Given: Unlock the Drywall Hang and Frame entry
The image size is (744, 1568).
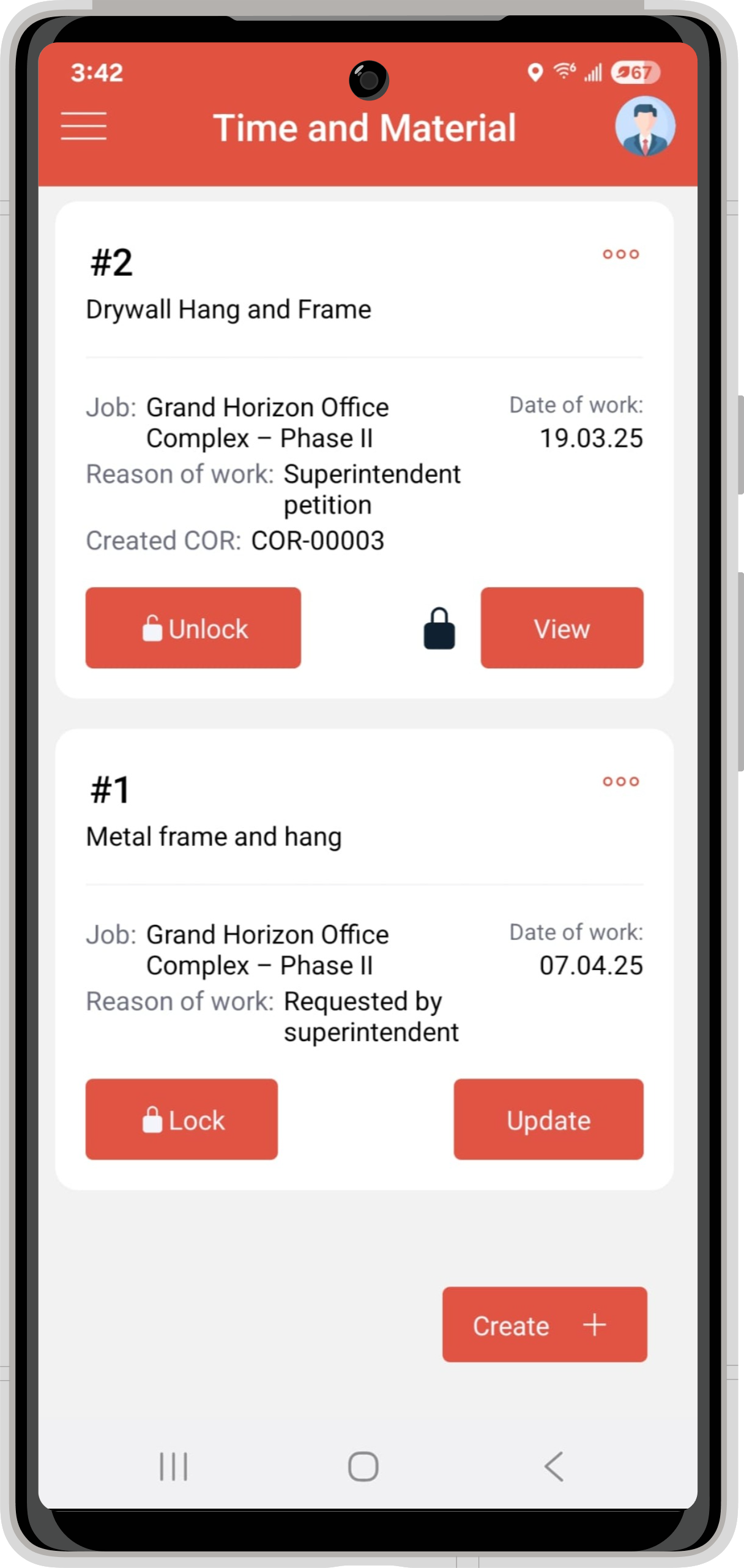Looking at the screenshot, I should pyautogui.click(x=193, y=628).
